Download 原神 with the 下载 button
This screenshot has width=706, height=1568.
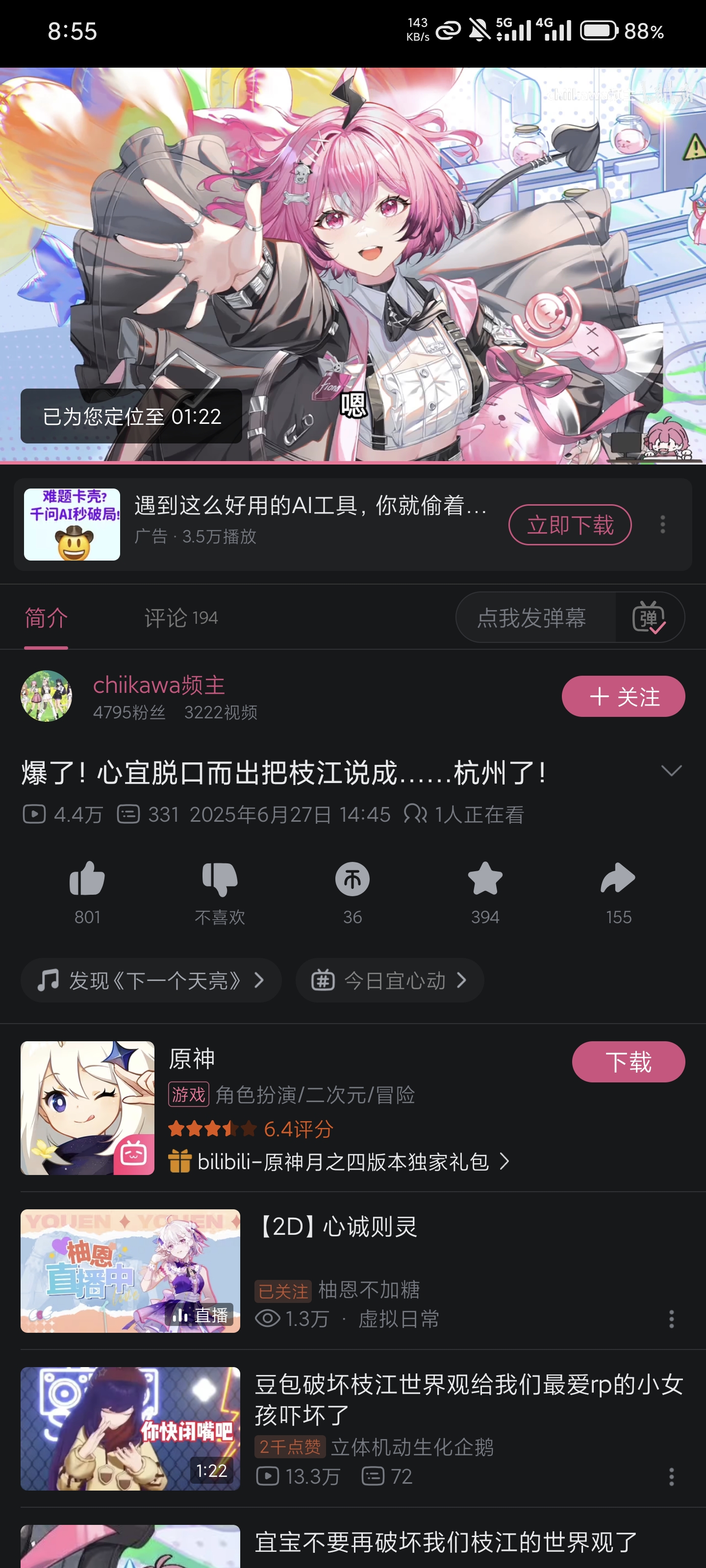[x=628, y=1062]
